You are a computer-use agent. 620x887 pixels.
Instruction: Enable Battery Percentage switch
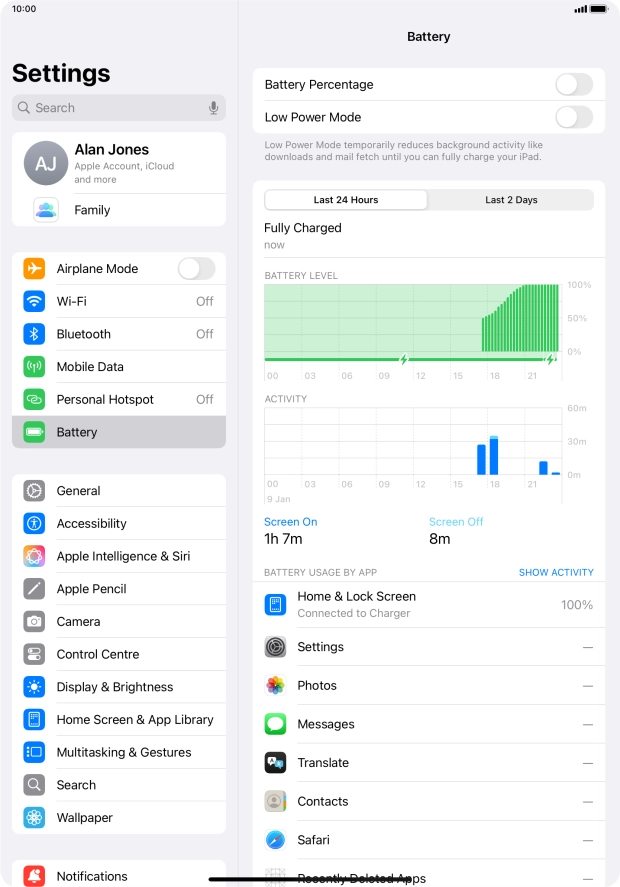click(573, 85)
